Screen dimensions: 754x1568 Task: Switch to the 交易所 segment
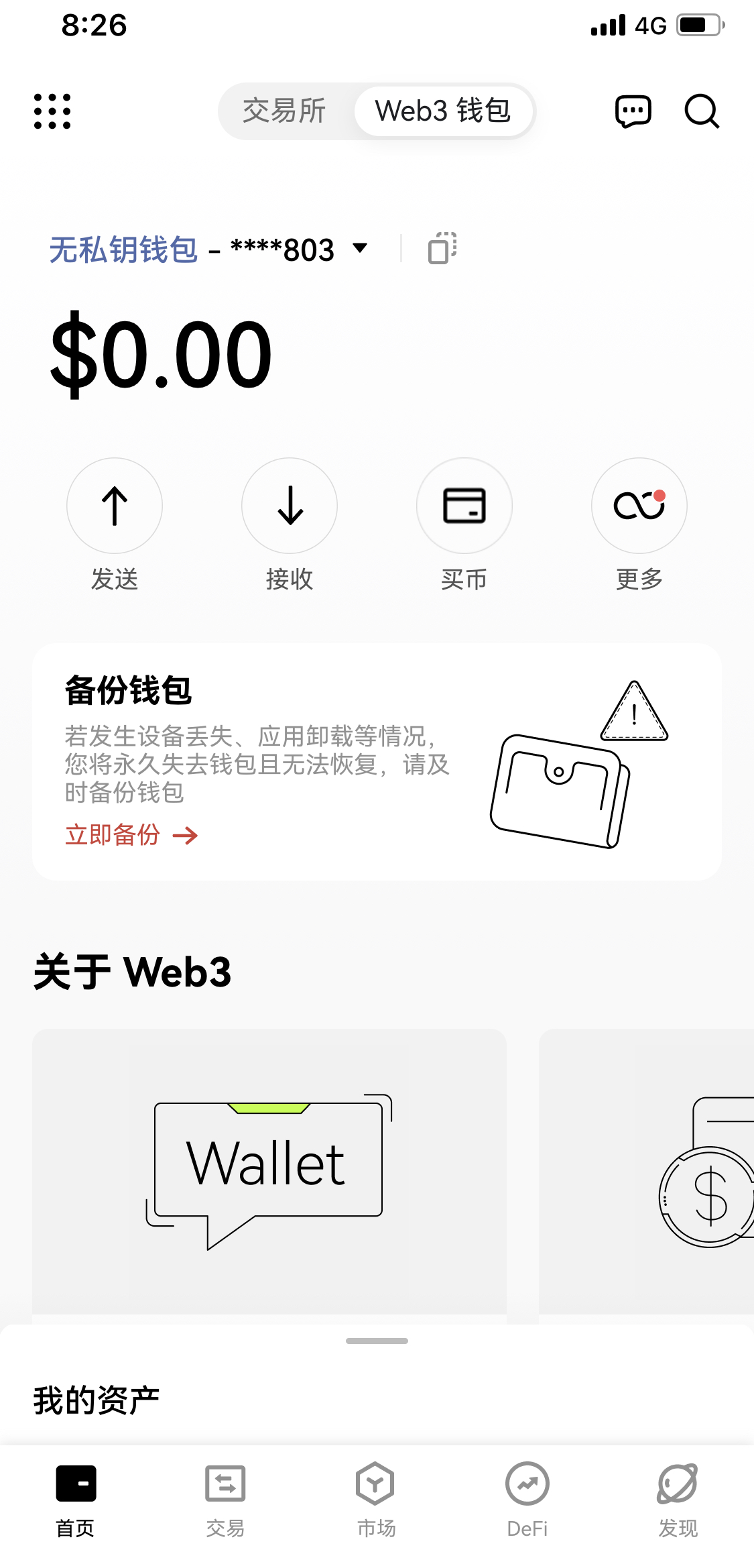point(284,111)
